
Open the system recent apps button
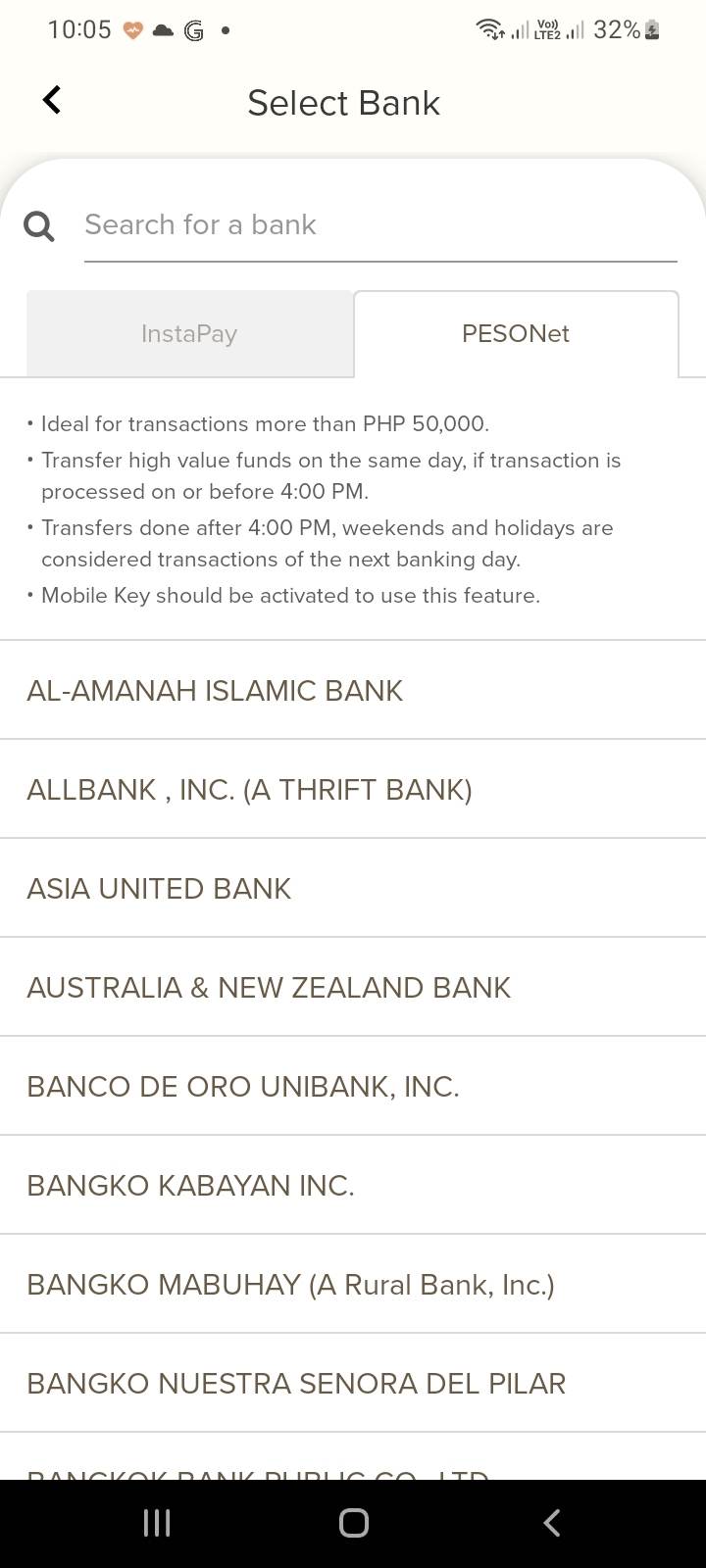(x=157, y=1522)
